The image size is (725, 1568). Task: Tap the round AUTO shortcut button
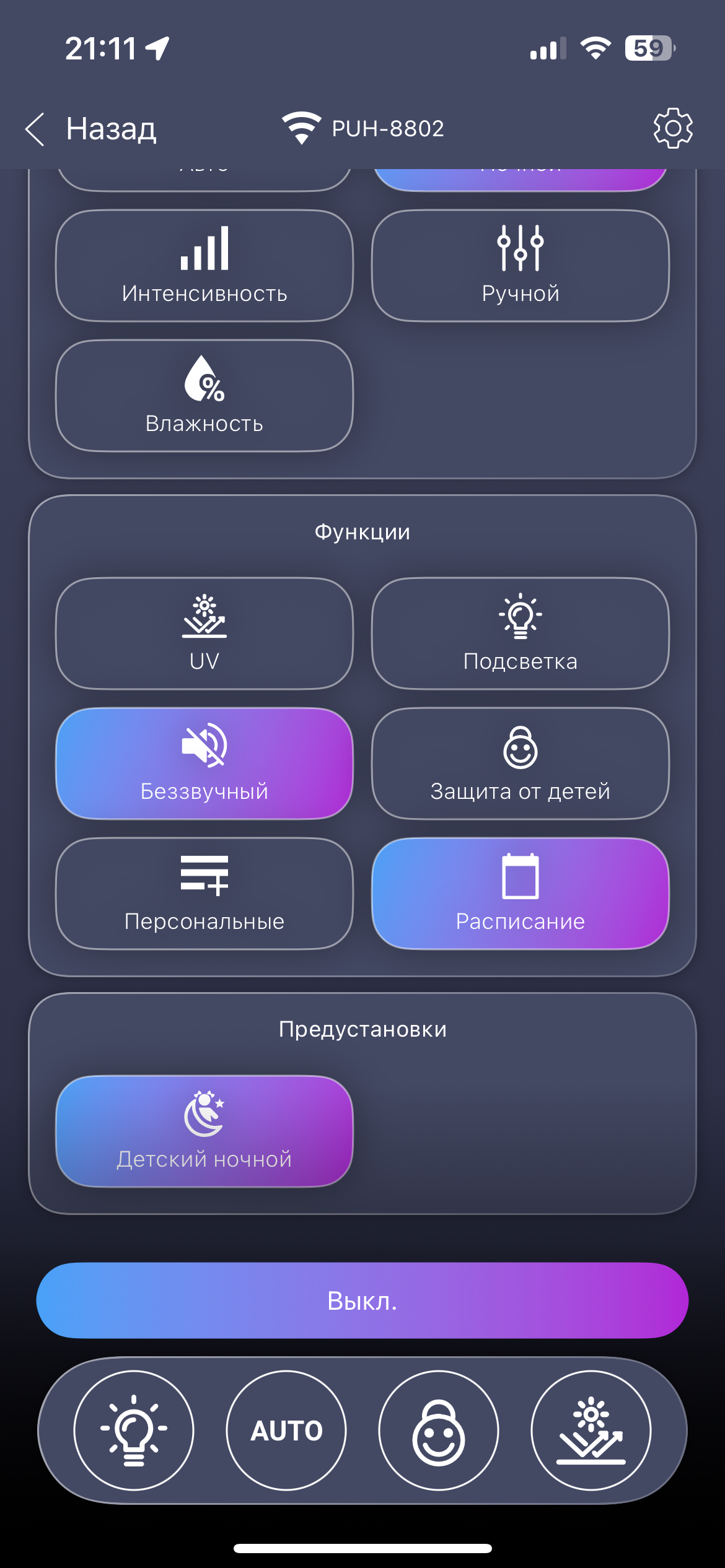286,1431
